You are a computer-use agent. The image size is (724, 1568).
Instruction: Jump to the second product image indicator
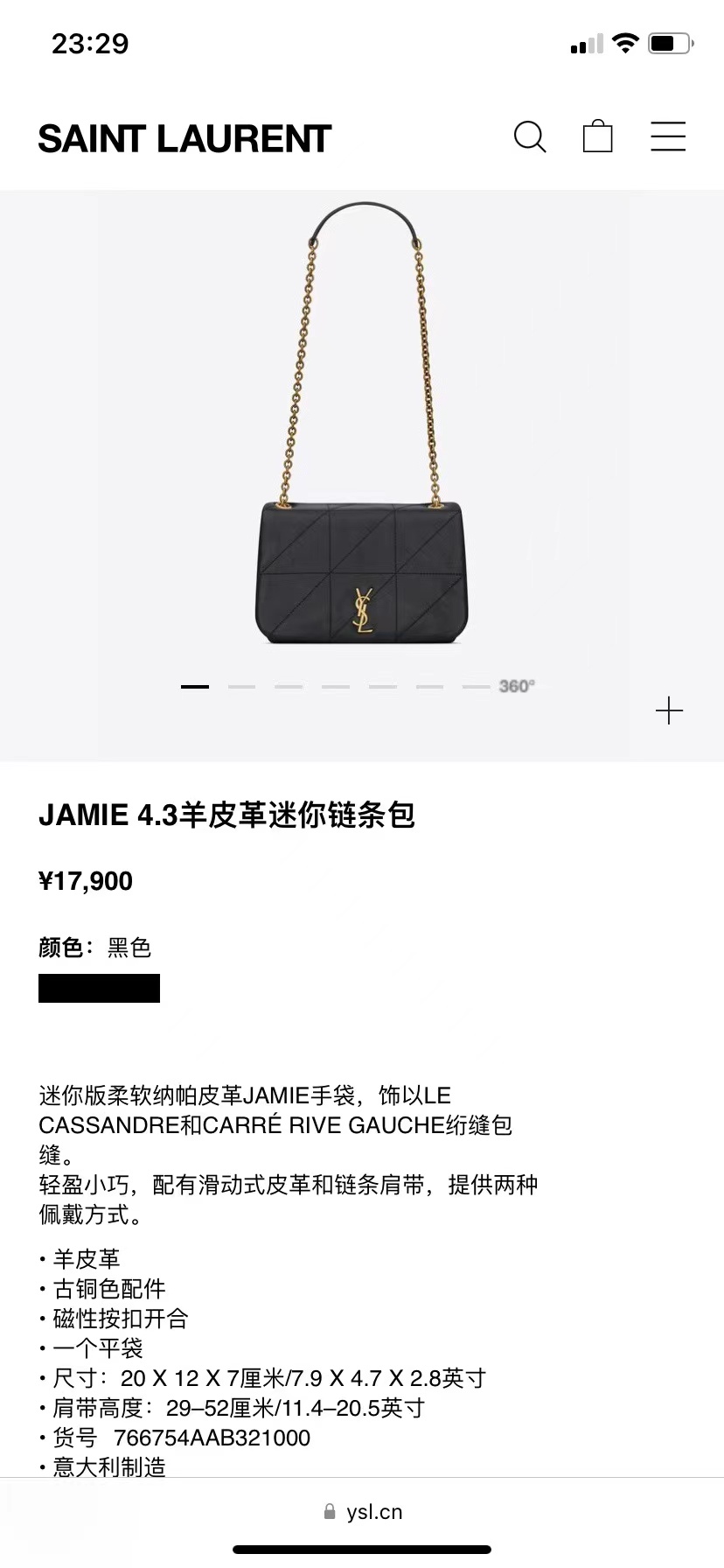[241, 687]
